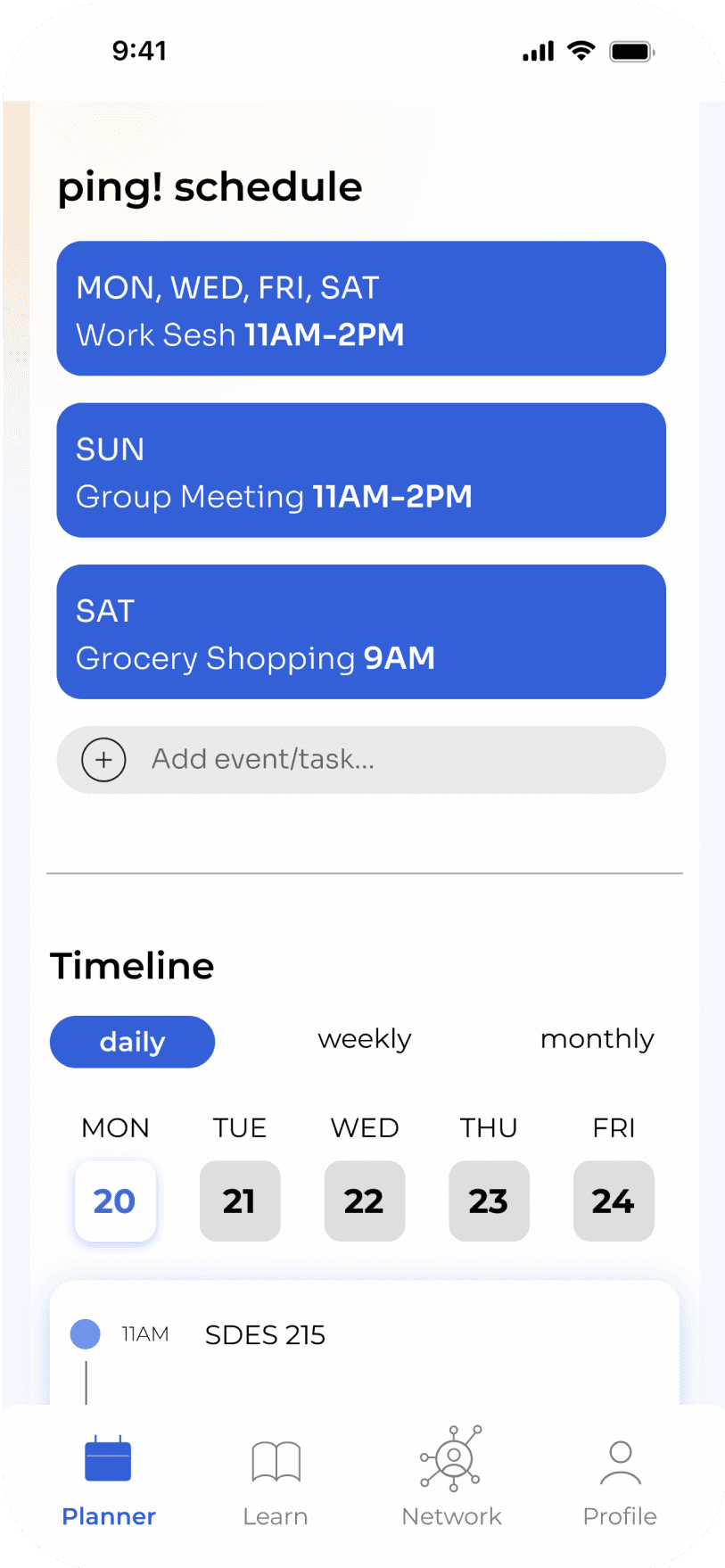Select Friday the 24th
Viewport: 725px width, 1568px height.
tap(614, 1201)
